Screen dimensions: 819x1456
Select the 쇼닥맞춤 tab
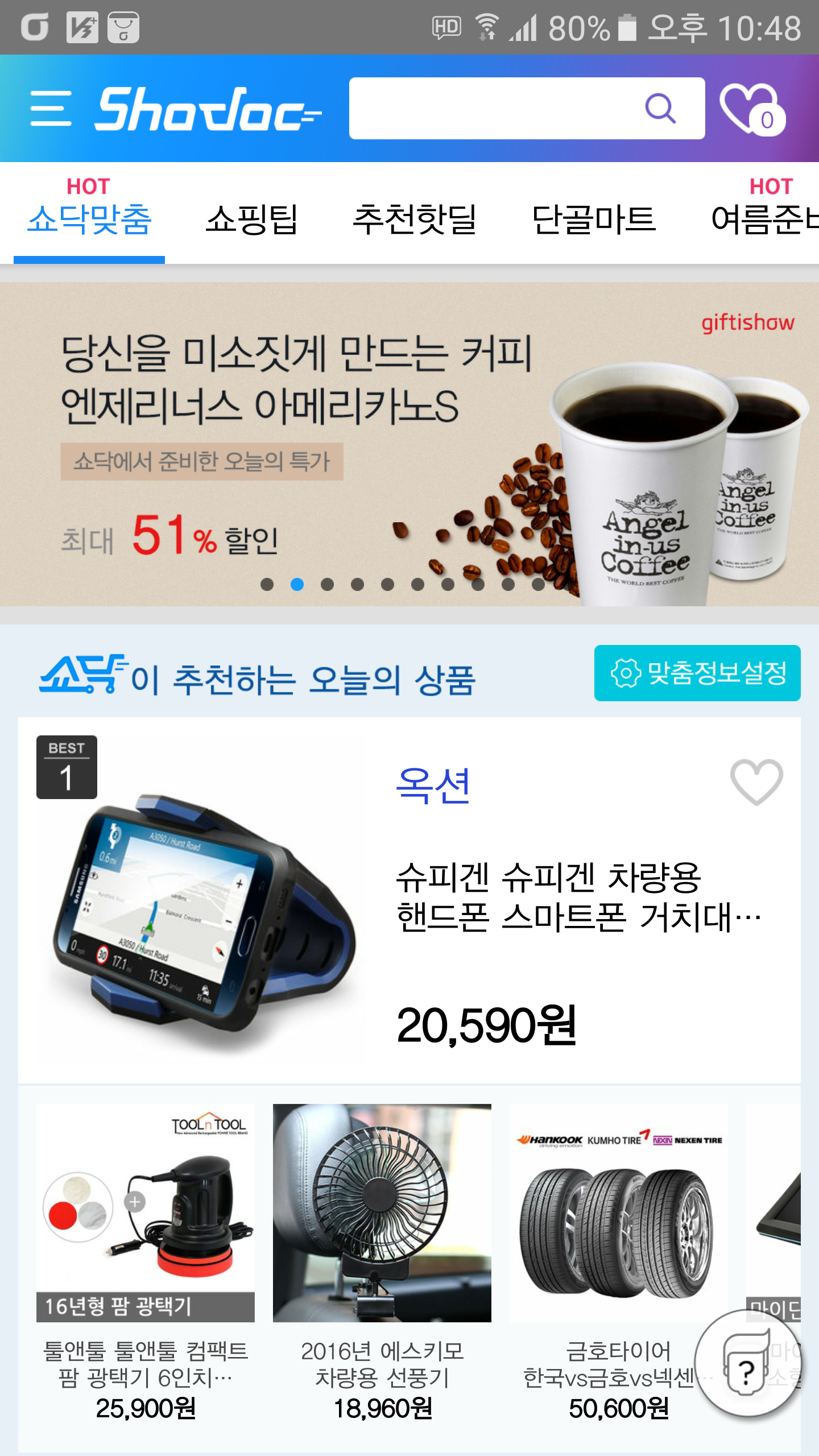89,218
